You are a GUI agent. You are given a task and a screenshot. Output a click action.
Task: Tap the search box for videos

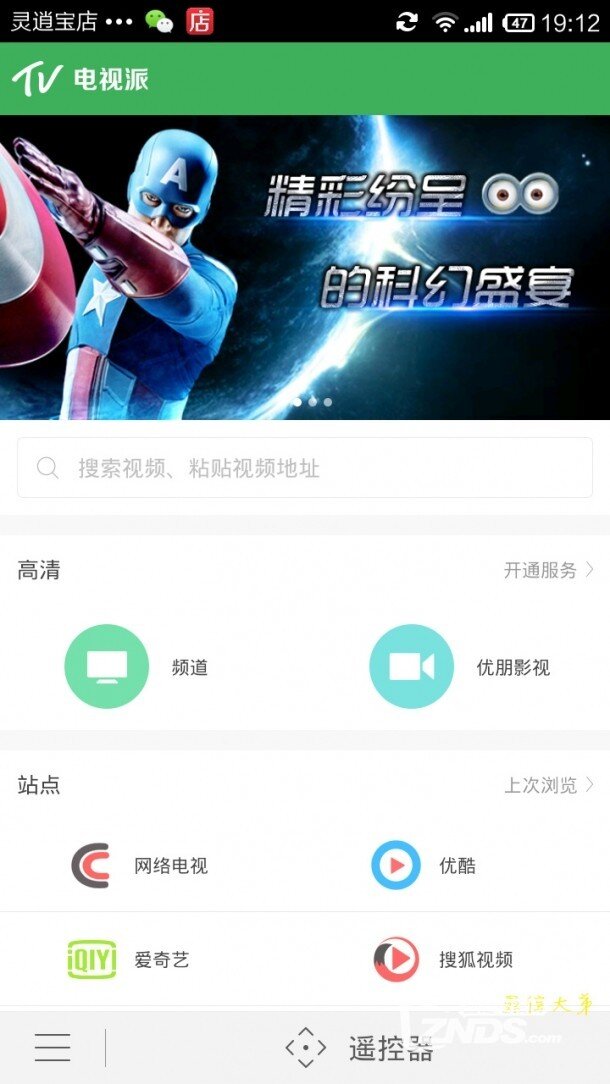point(304,468)
